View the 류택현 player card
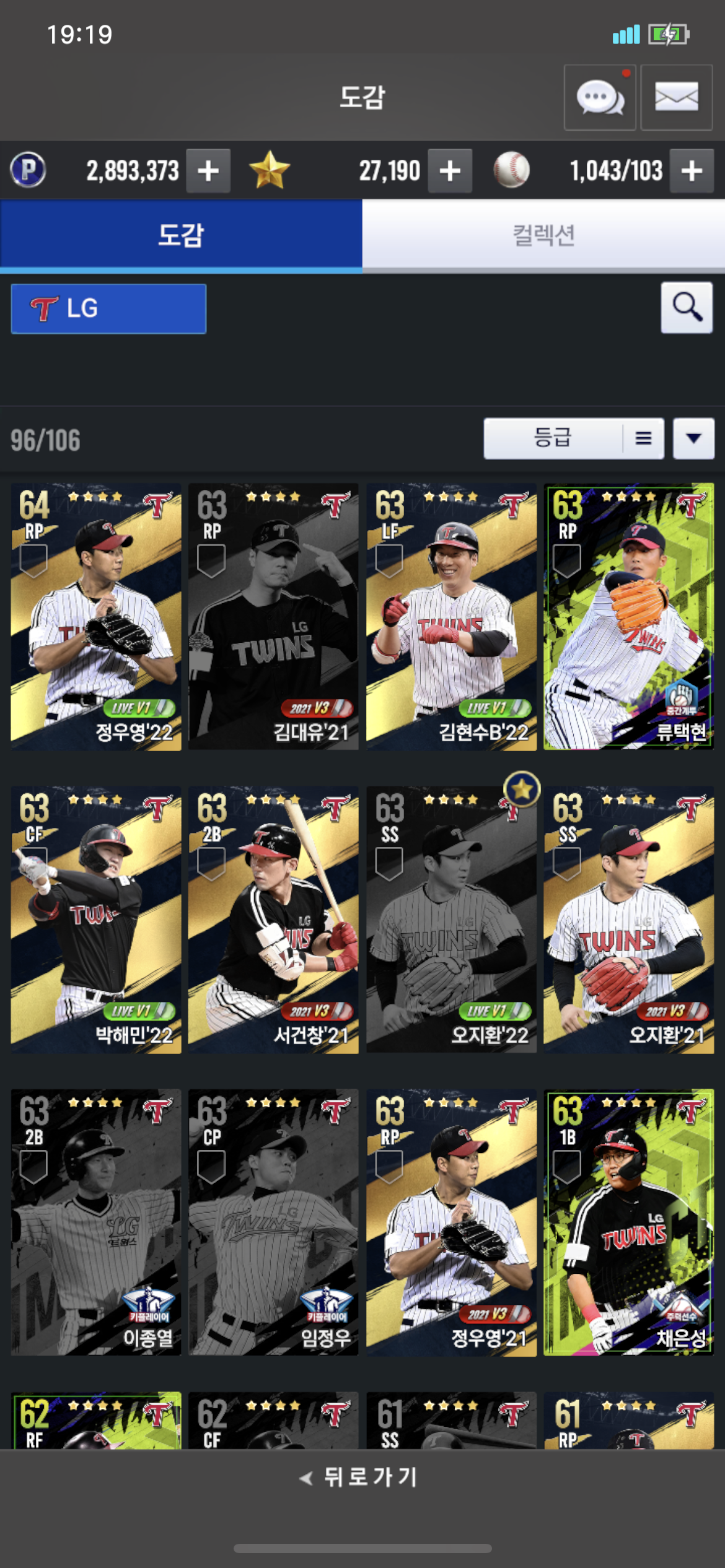The height and width of the screenshot is (1568, 725). point(629,617)
